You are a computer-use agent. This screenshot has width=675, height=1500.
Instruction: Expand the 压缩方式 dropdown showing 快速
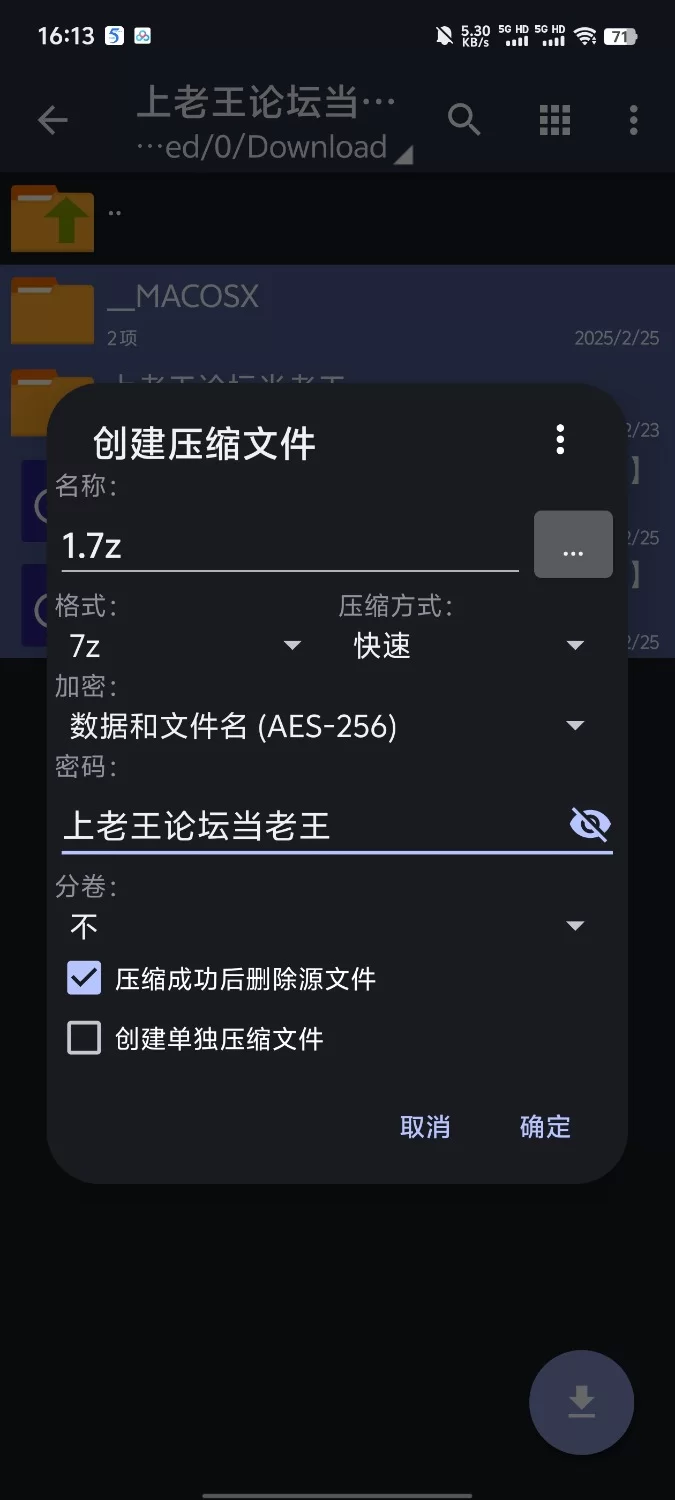tap(468, 646)
